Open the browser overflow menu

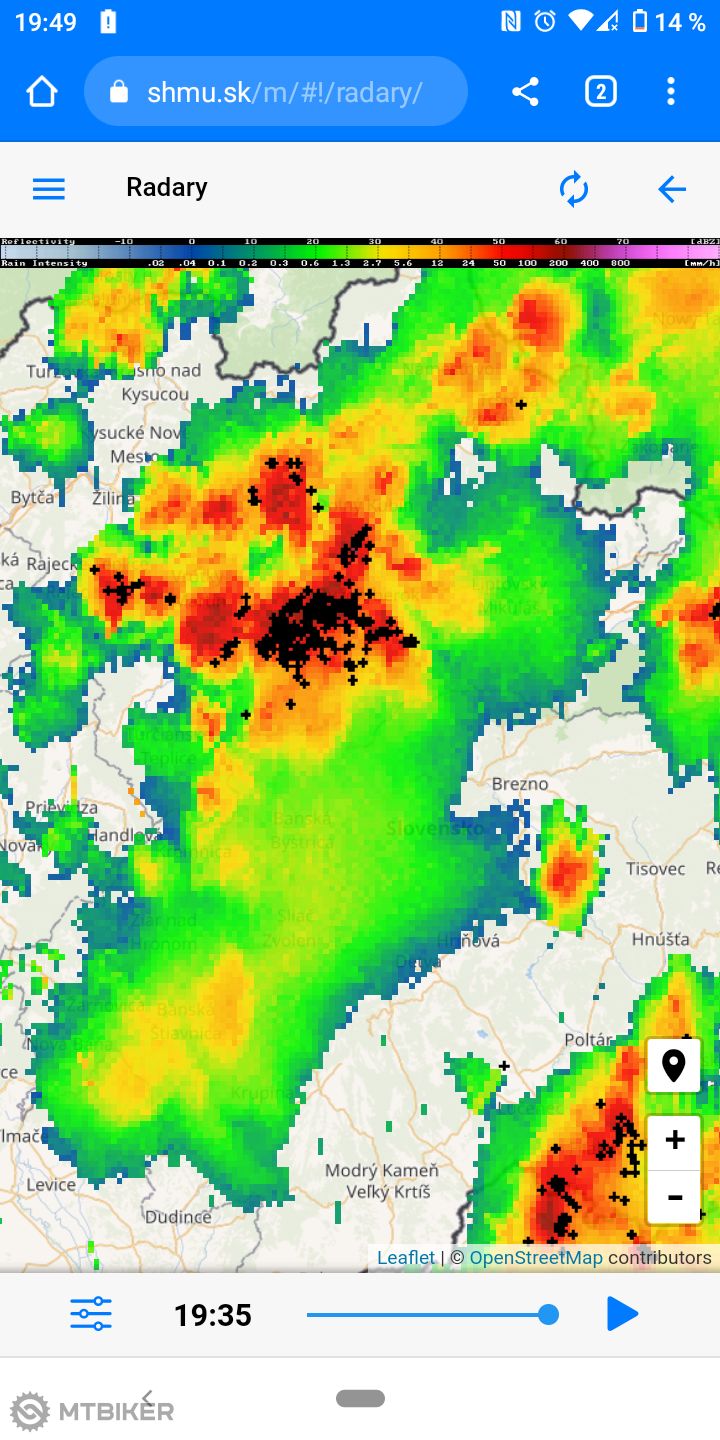point(670,92)
